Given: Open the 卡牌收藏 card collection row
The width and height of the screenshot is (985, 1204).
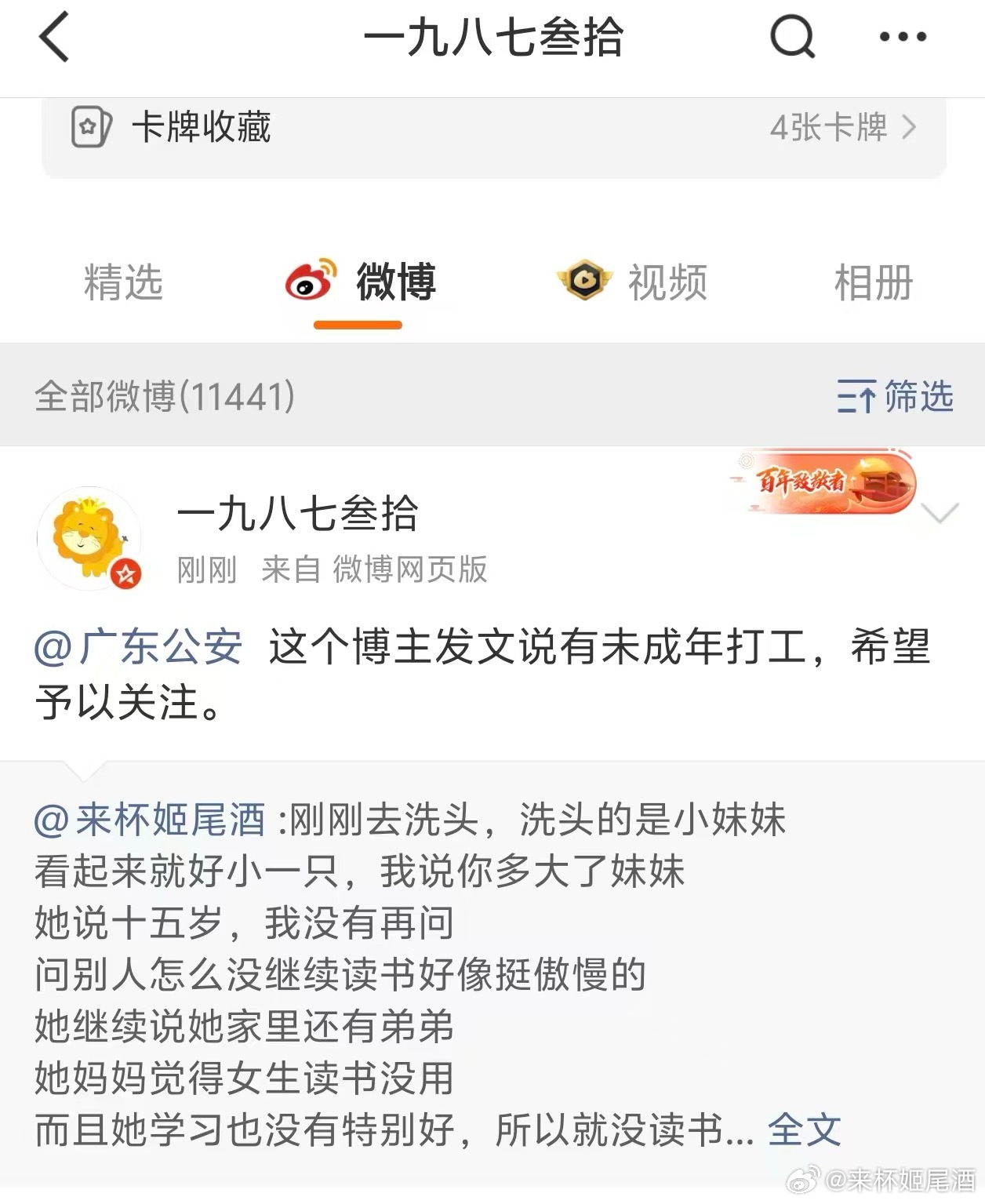Looking at the screenshot, I should coord(493,128).
